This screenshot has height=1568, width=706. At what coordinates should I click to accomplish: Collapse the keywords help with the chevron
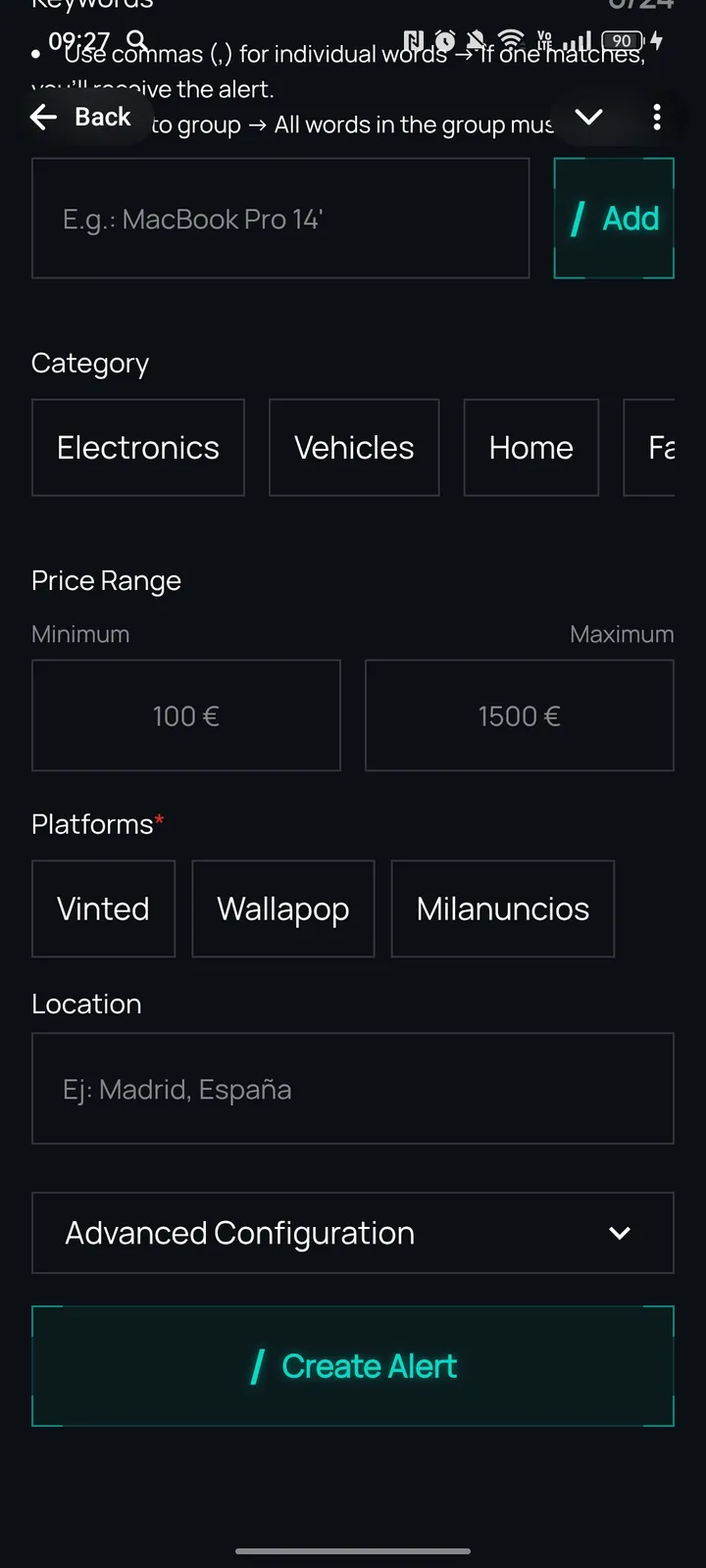(588, 117)
